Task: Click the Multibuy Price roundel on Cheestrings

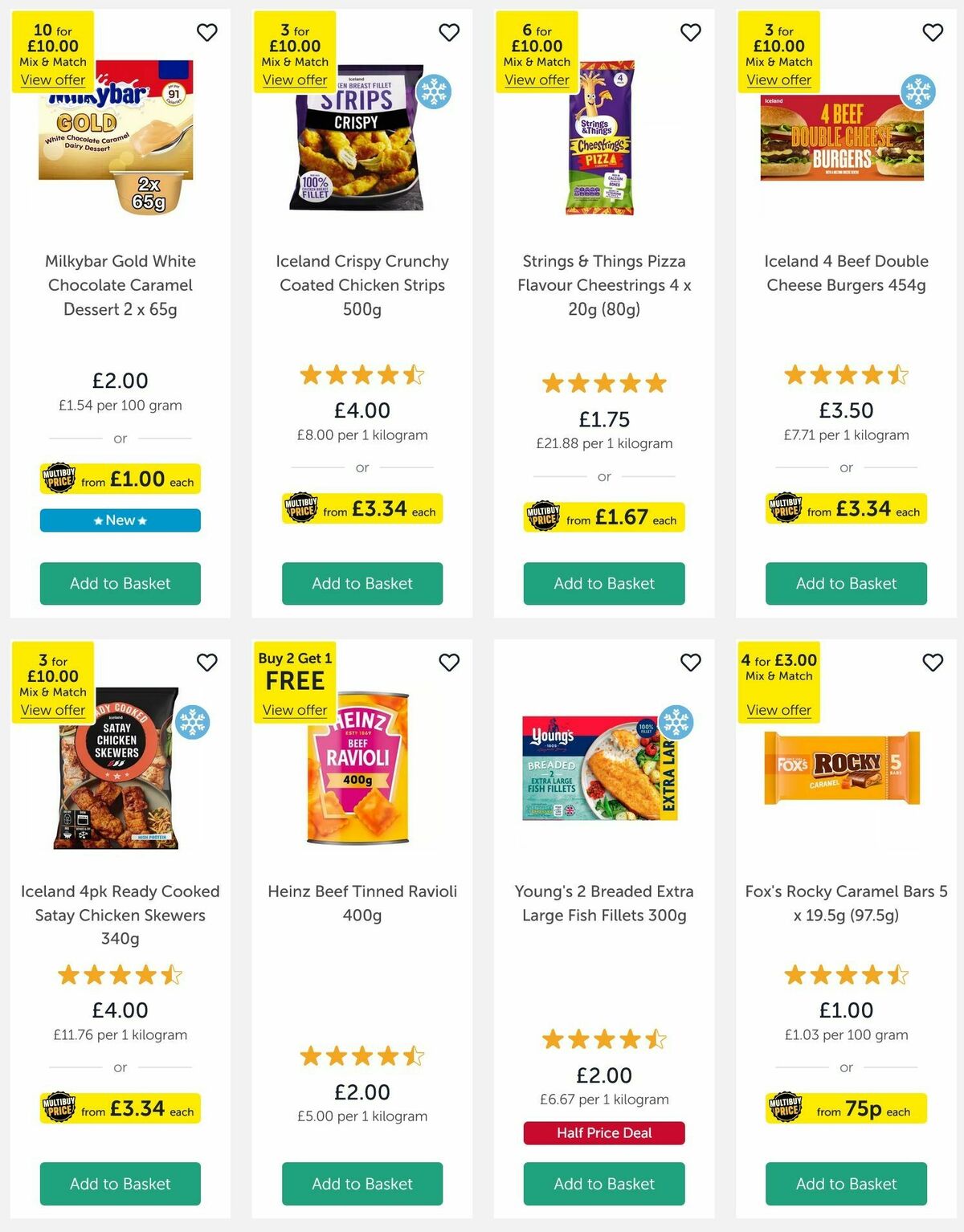Action: (543, 518)
